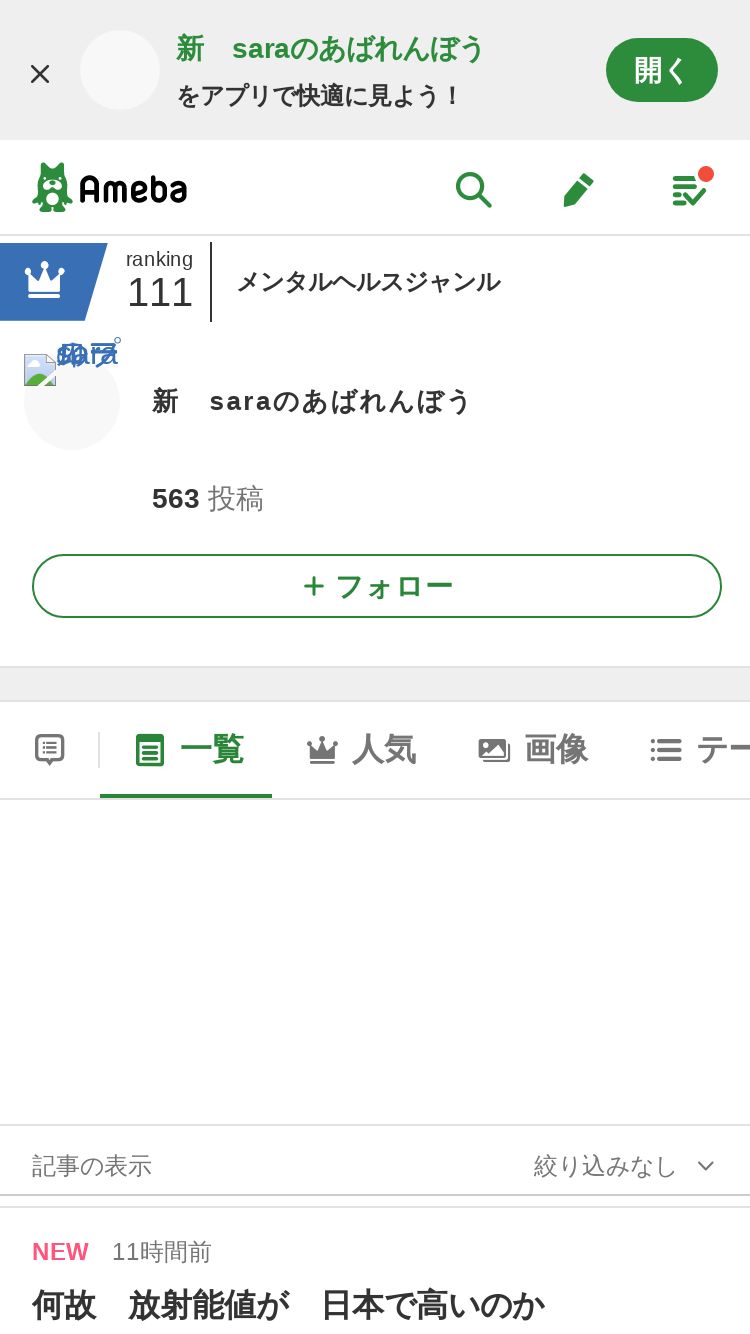Switch to the 人気 tab
The image size is (750, 1334).
point(360,750)
